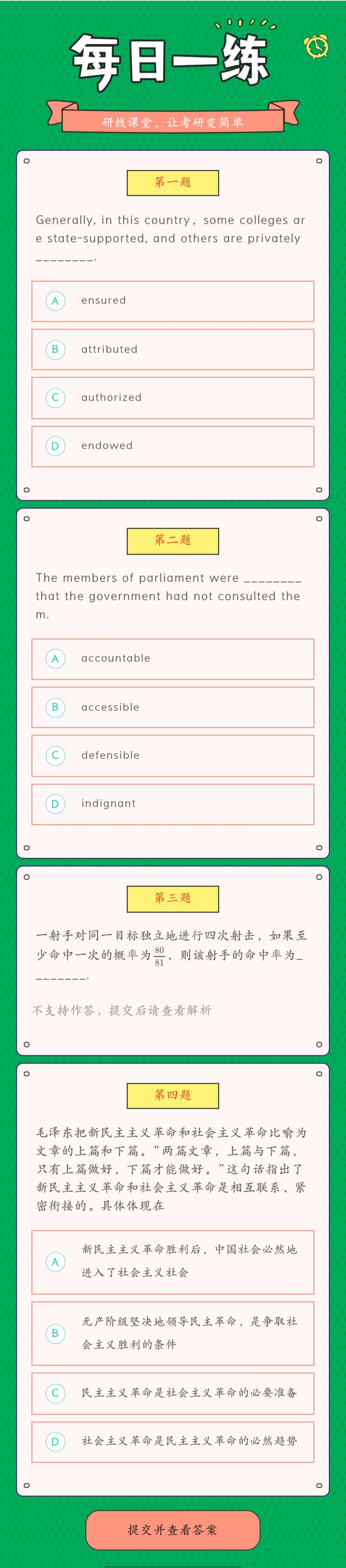Choose option B, attributed
The height and width of the screenshot is (1568, 346).
[x=172, y=349]
